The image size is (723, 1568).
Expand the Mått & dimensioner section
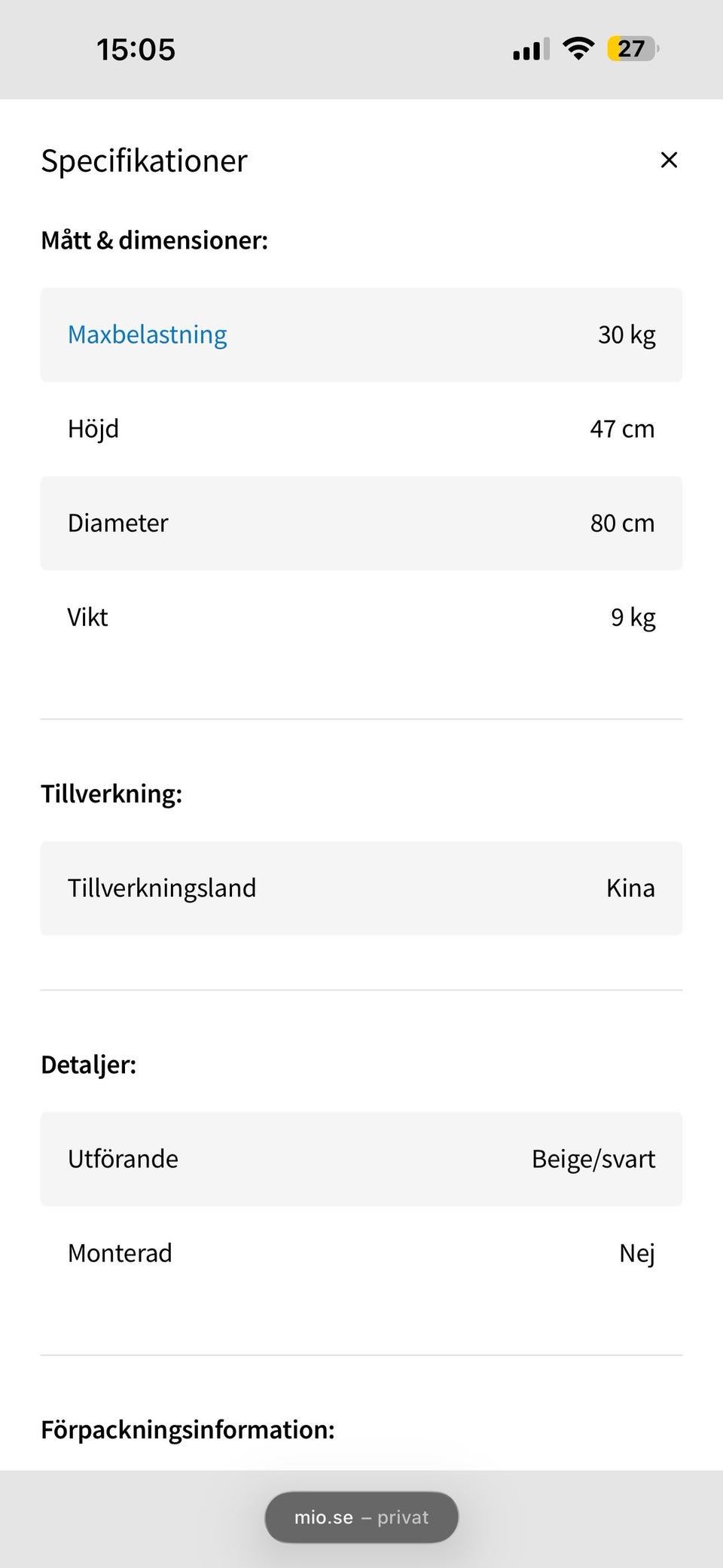pyautogui.click(x=154, y=240)
